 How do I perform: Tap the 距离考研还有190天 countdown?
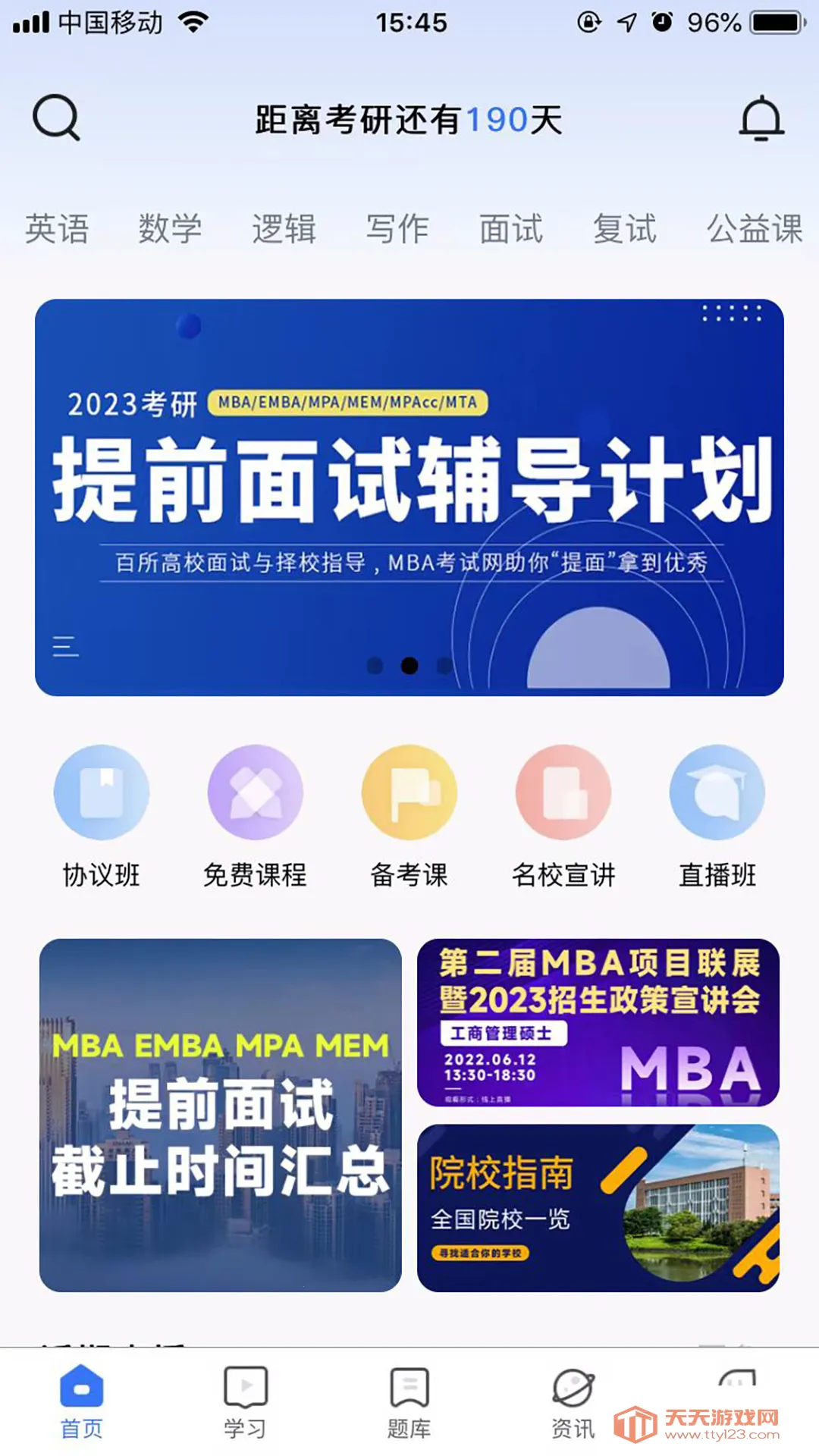point(409,118)
